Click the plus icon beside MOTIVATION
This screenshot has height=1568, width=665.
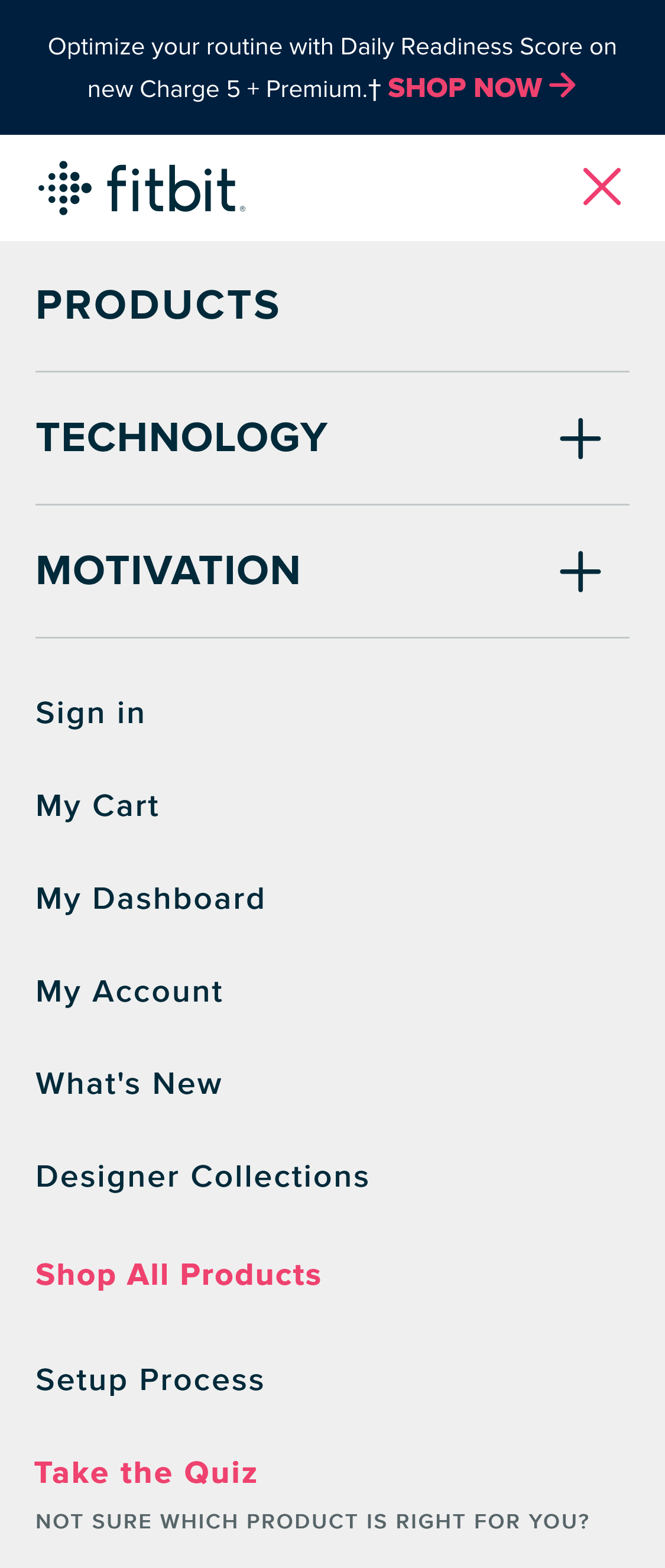579,572
